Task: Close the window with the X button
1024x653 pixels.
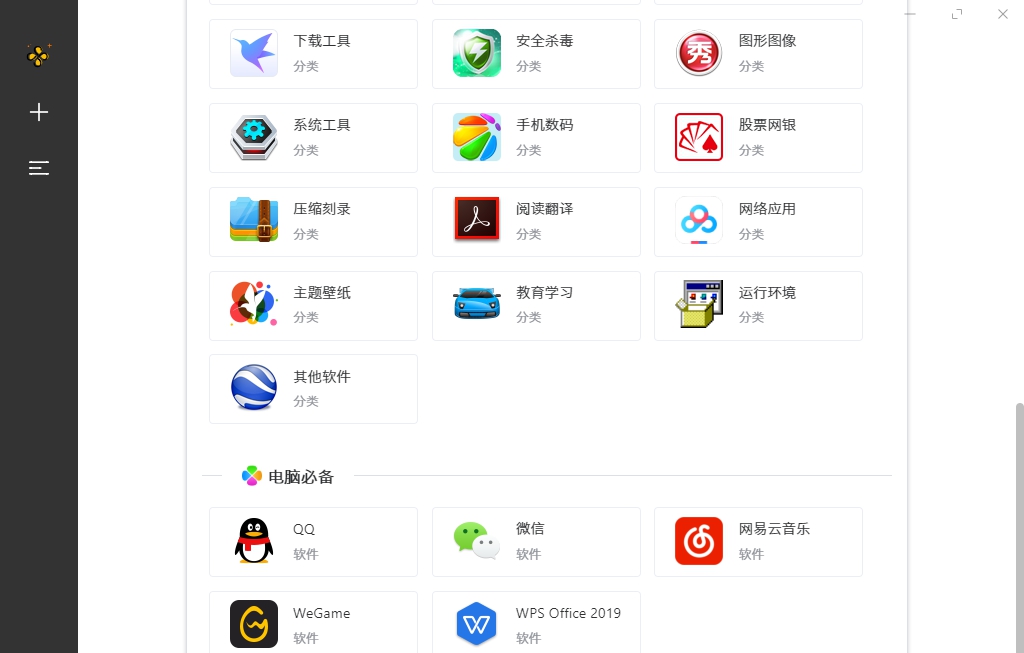Action: [x=1002, y=14]
